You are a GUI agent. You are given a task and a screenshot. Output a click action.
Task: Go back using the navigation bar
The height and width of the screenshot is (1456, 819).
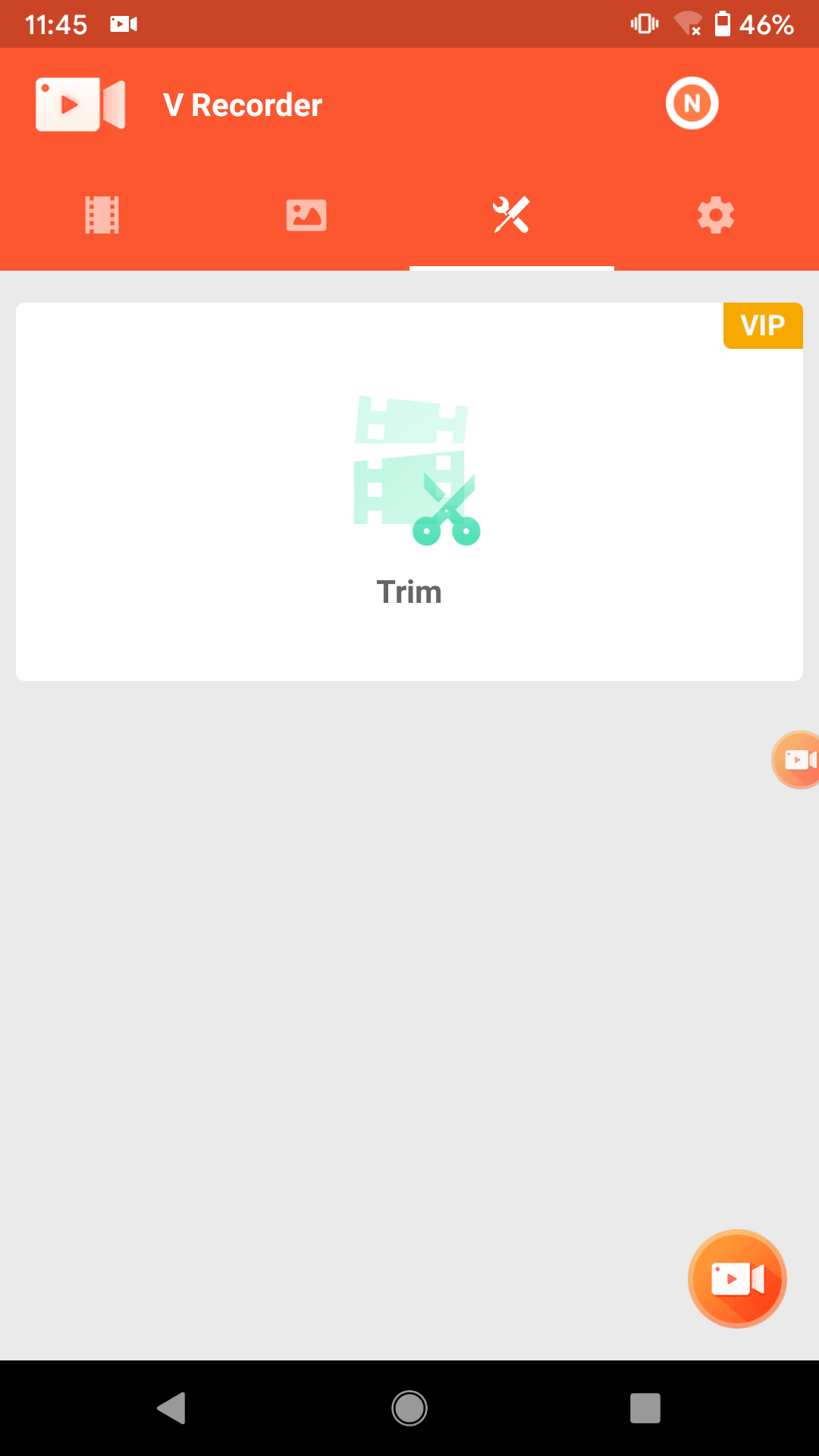point(172,1408)
